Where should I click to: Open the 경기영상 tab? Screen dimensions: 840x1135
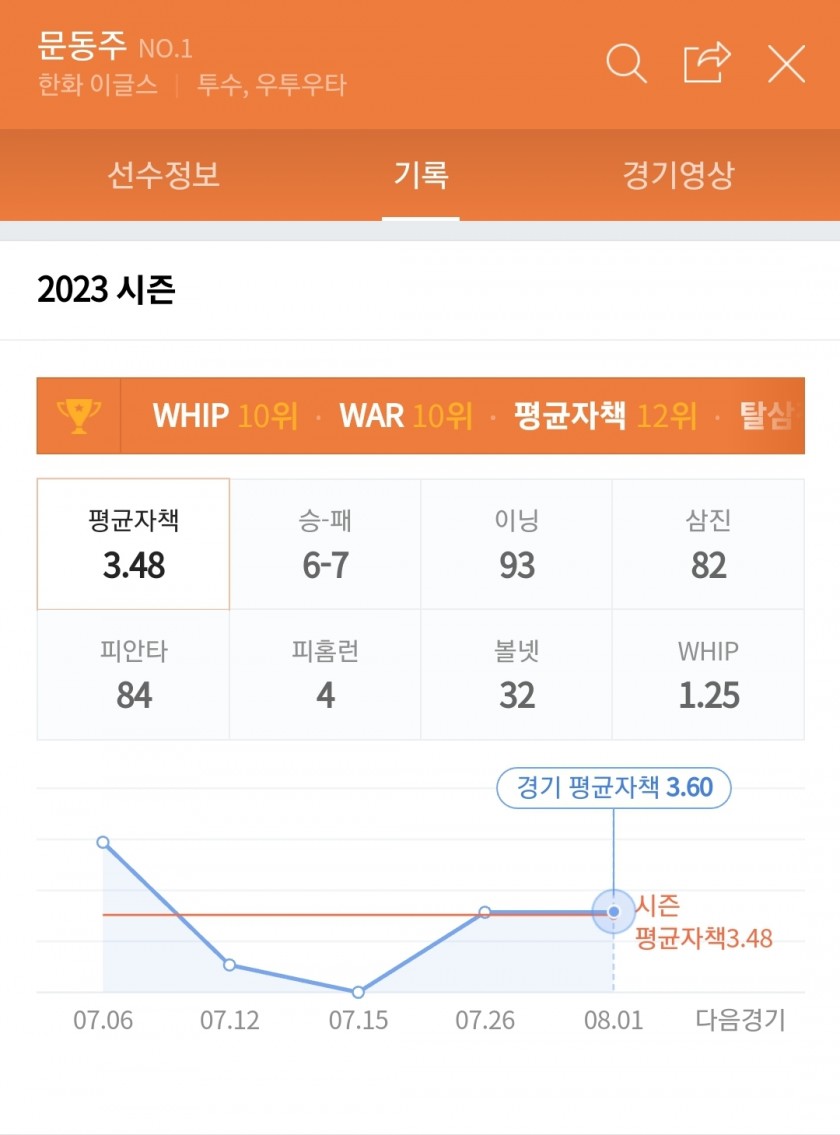coord(678,176)
